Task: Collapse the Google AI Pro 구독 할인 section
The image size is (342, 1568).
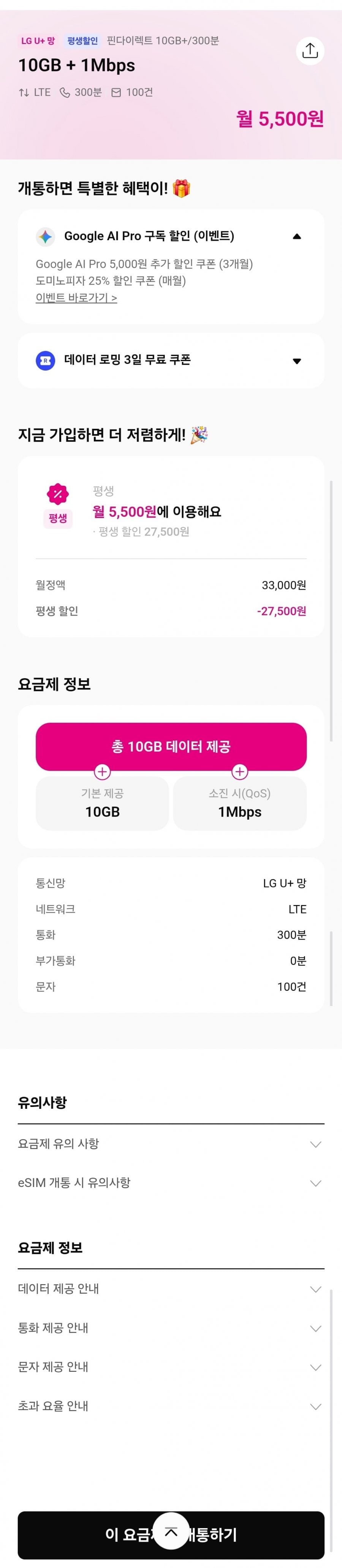Action: (x=297, y=236)
